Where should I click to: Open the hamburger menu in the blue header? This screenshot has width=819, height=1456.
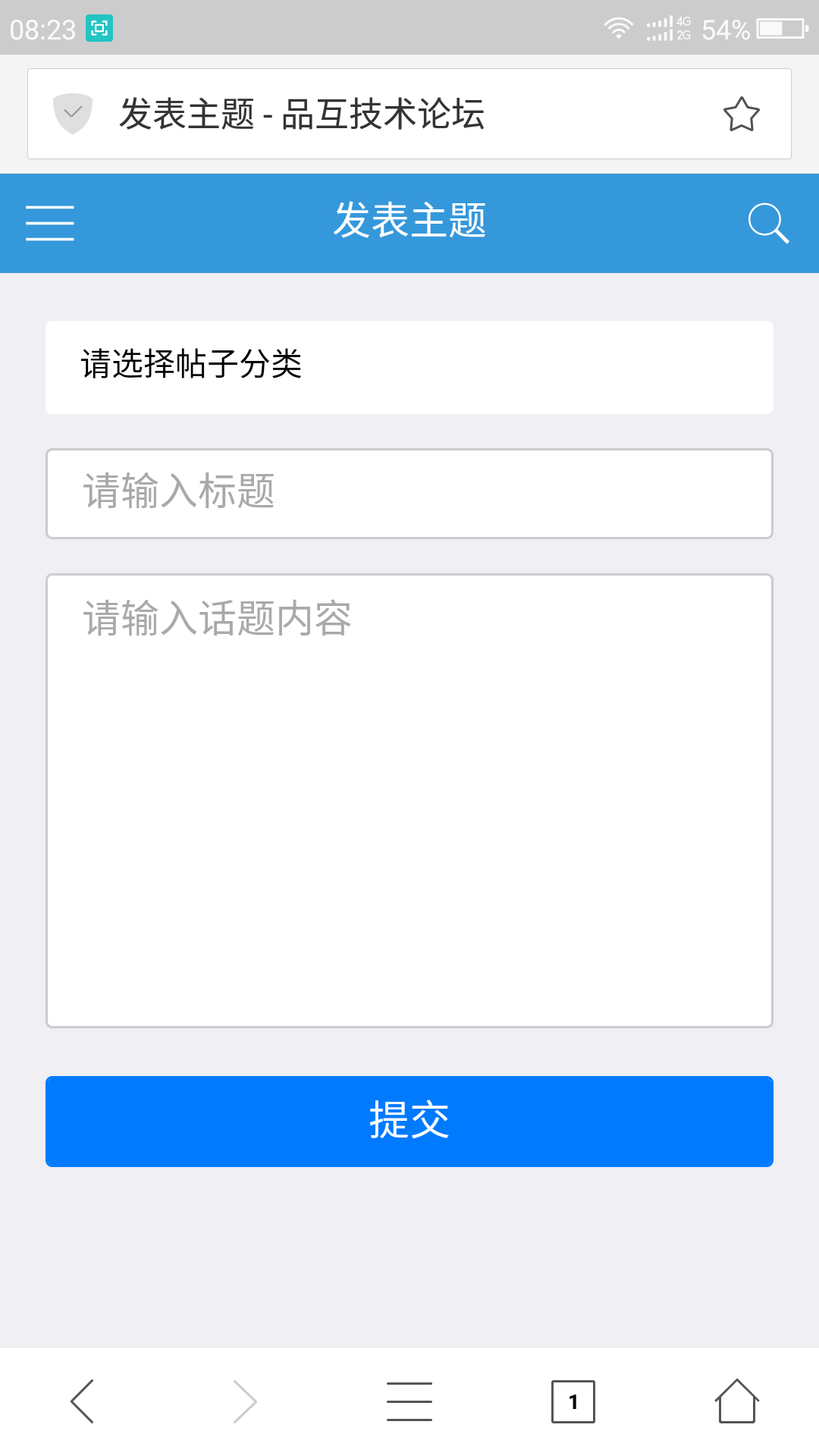50,223
